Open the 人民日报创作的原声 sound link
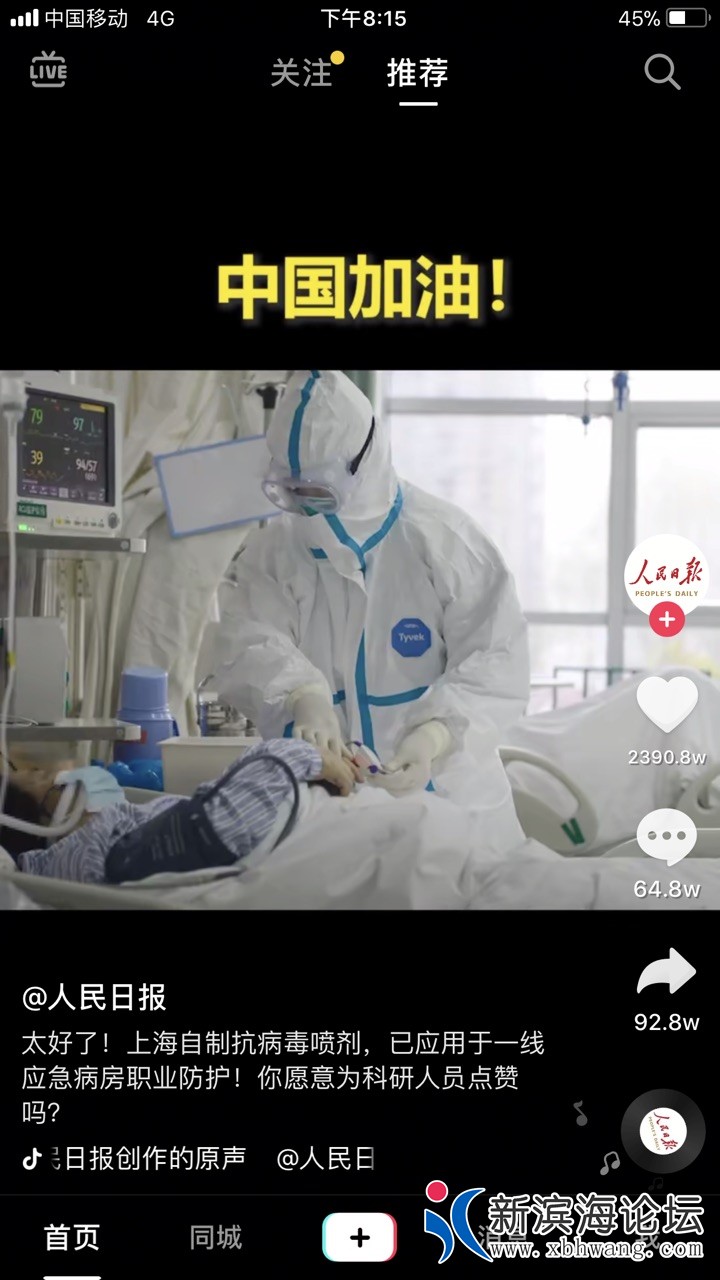Image resolution: width=720 pixels, height=1280 pixels. pos(150,1158)
